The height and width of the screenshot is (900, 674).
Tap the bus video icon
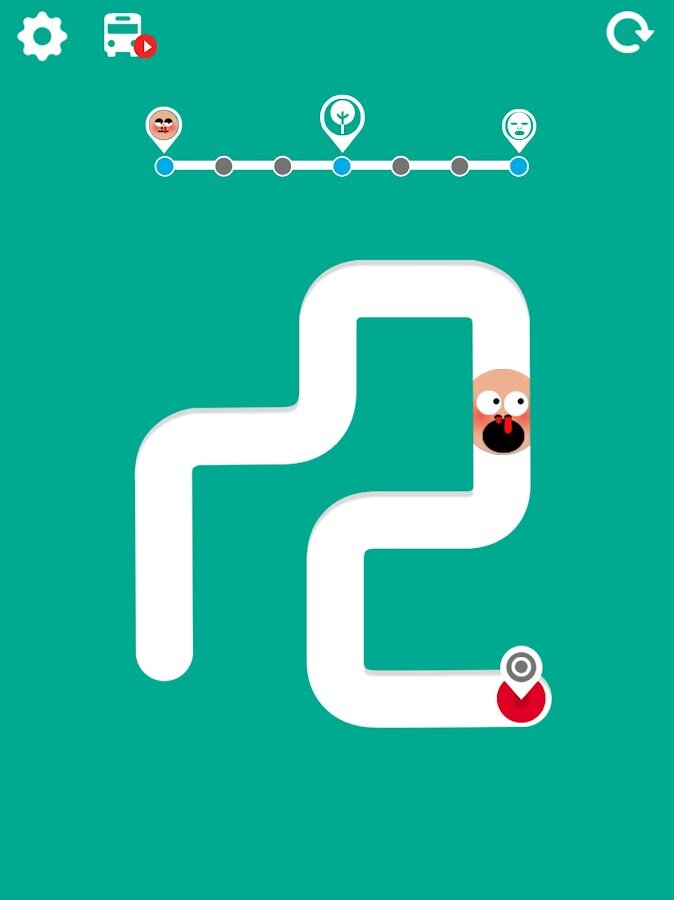pos(127,36)
